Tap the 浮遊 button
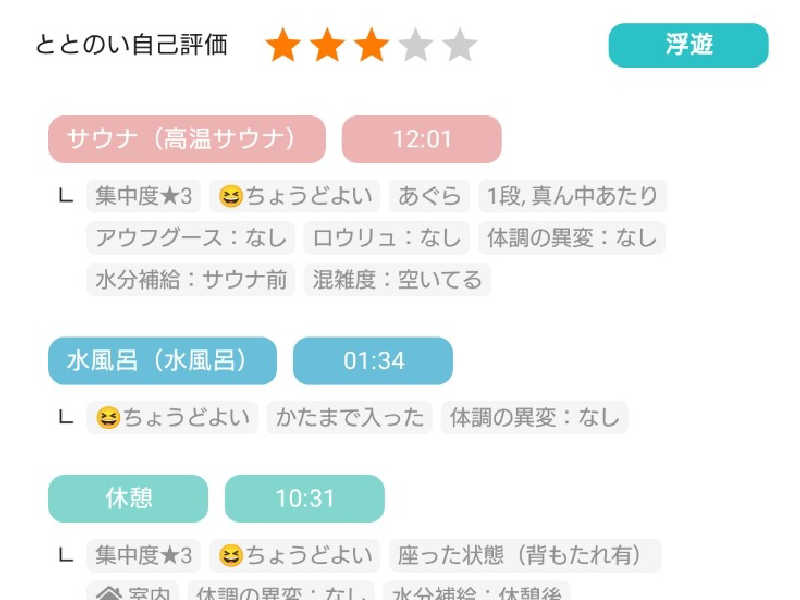 (688, 45)
